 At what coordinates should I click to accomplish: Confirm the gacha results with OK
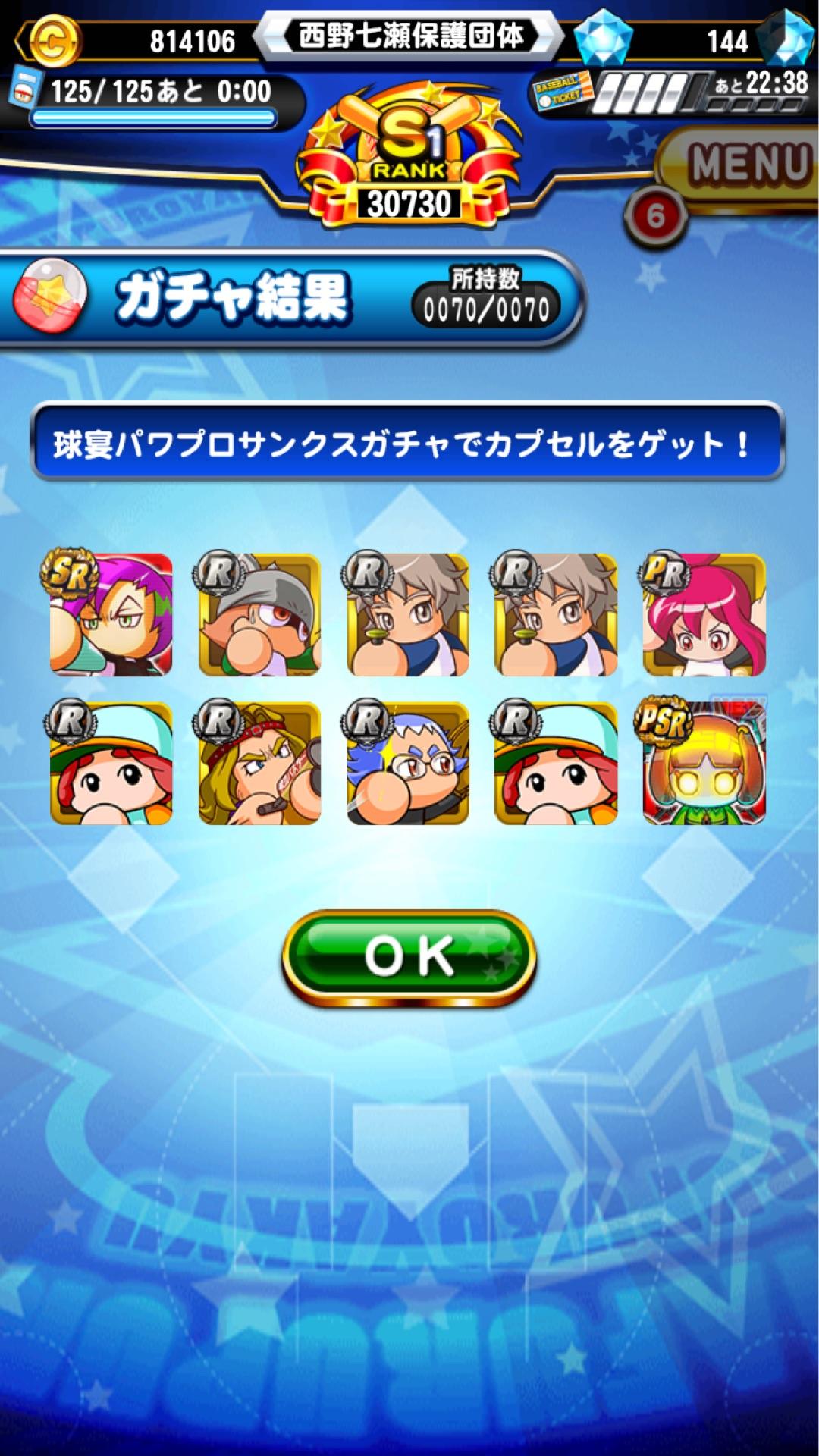coord(409,957)
